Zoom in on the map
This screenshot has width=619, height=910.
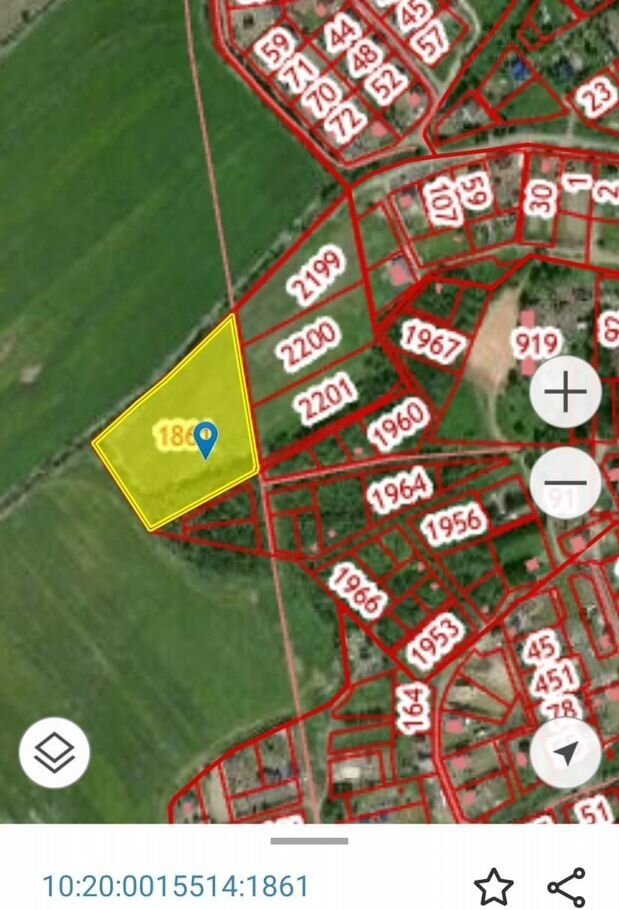click(x=565, y=392)
